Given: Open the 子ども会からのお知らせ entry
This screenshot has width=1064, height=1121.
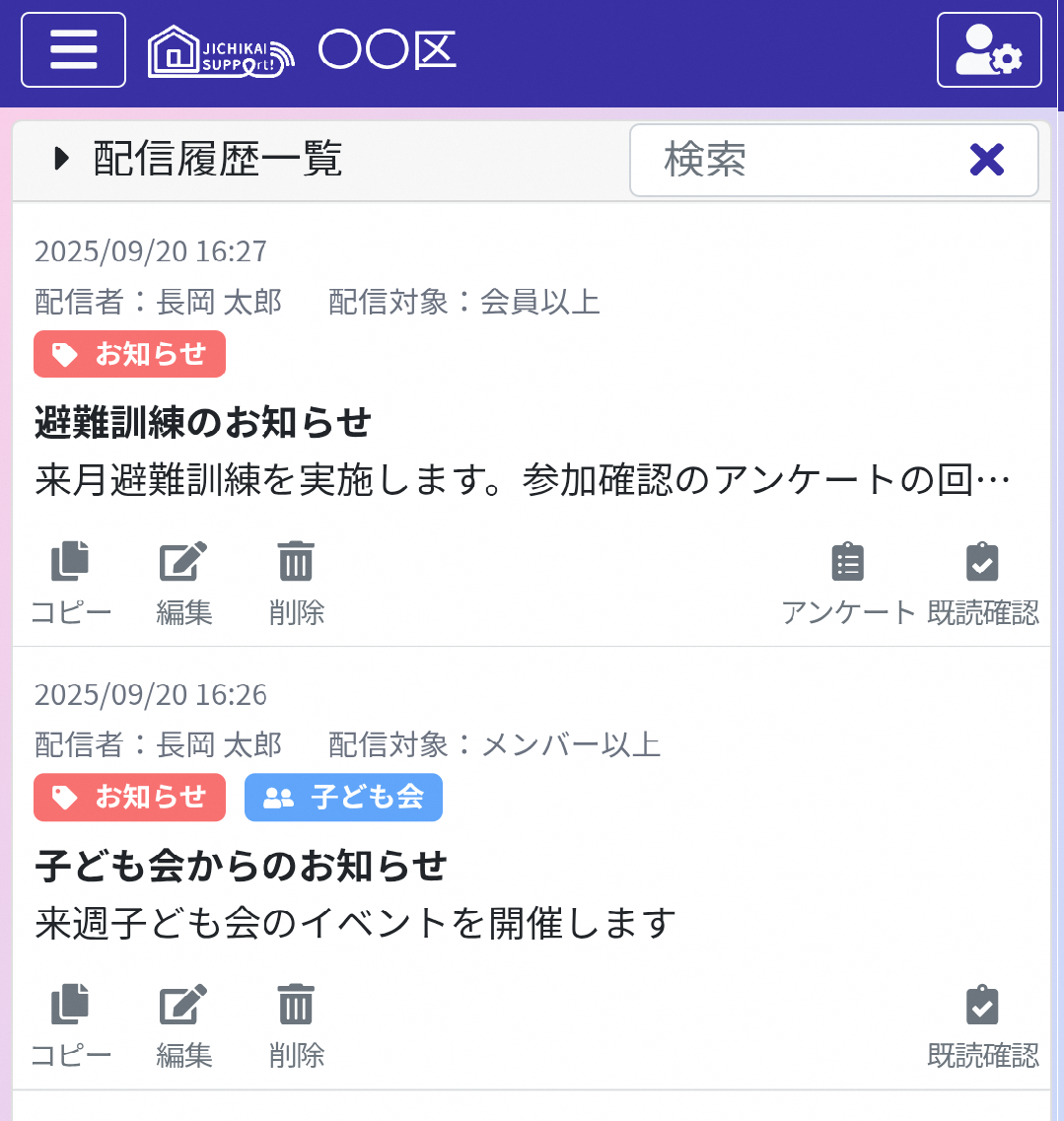Looking at the screenshot, I should click(x=241, y=867).
